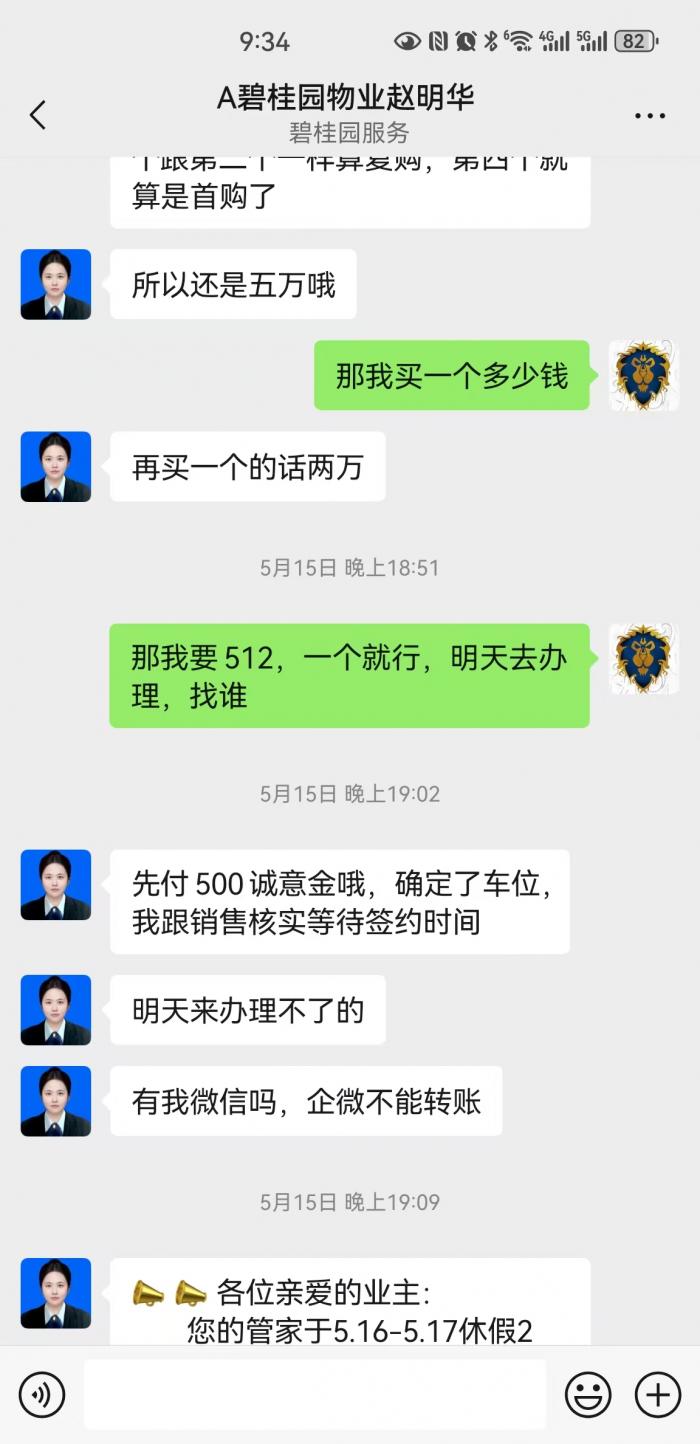The width and height of the screenshot is (700, 1444).
Task: Open my lion avatar beside 那我买一个多少钱
Action: point(644,375)
